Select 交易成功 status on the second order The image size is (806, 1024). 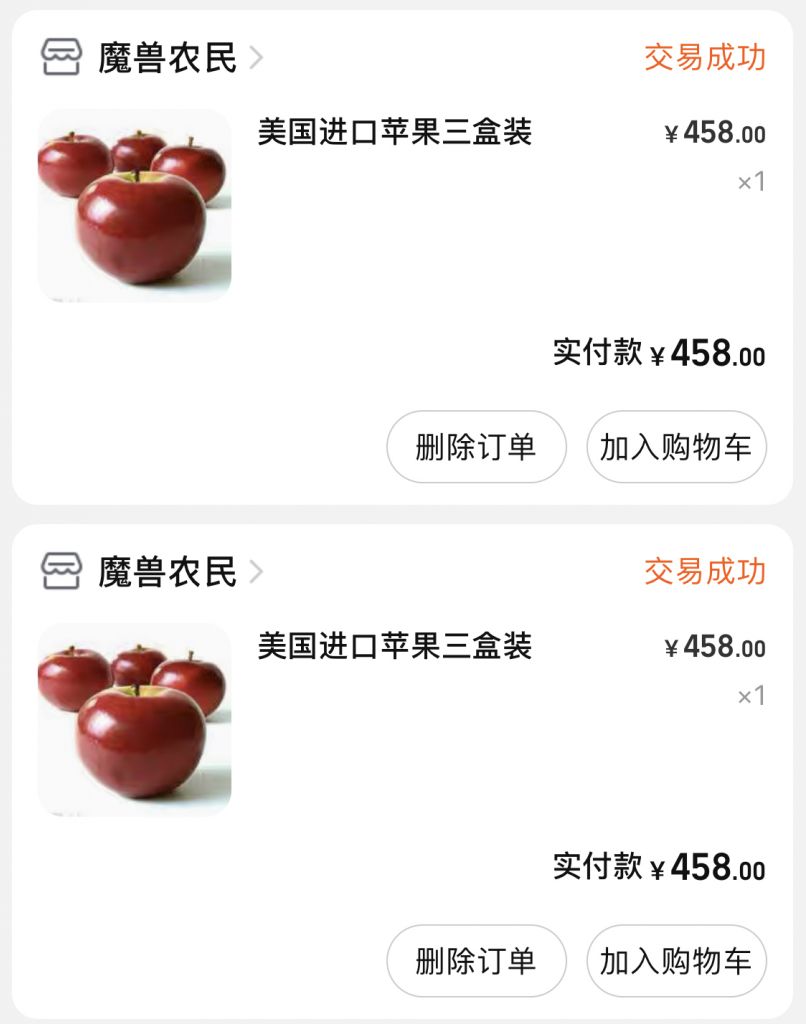(705, 570)
